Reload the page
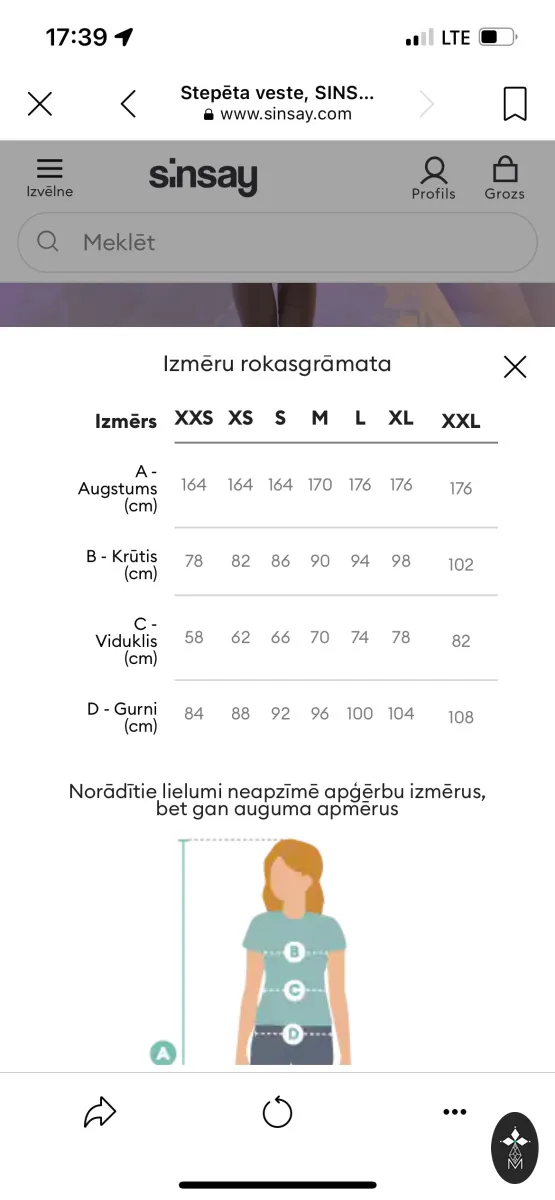Image resolution: width=555 pixels, height=1200 pixels. point(277,1112)
